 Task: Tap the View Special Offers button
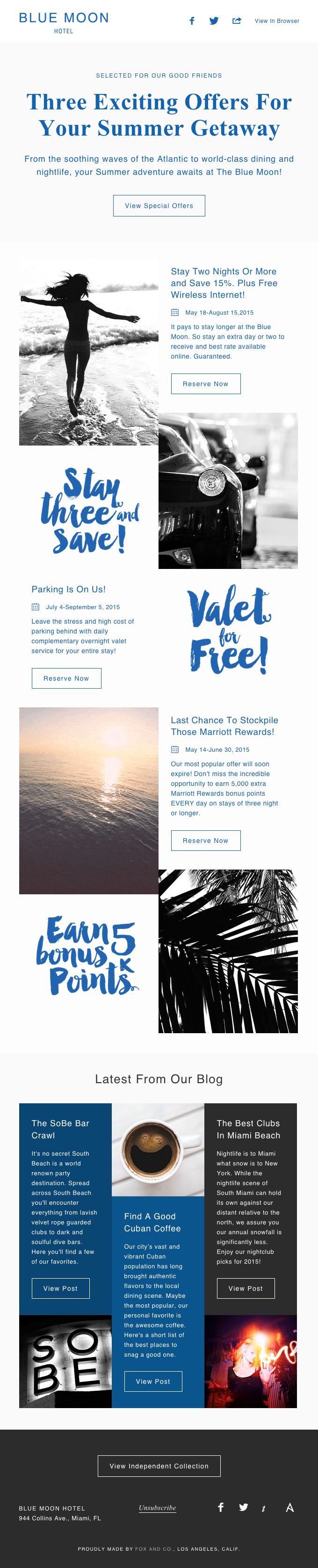[x=159, y=206]
